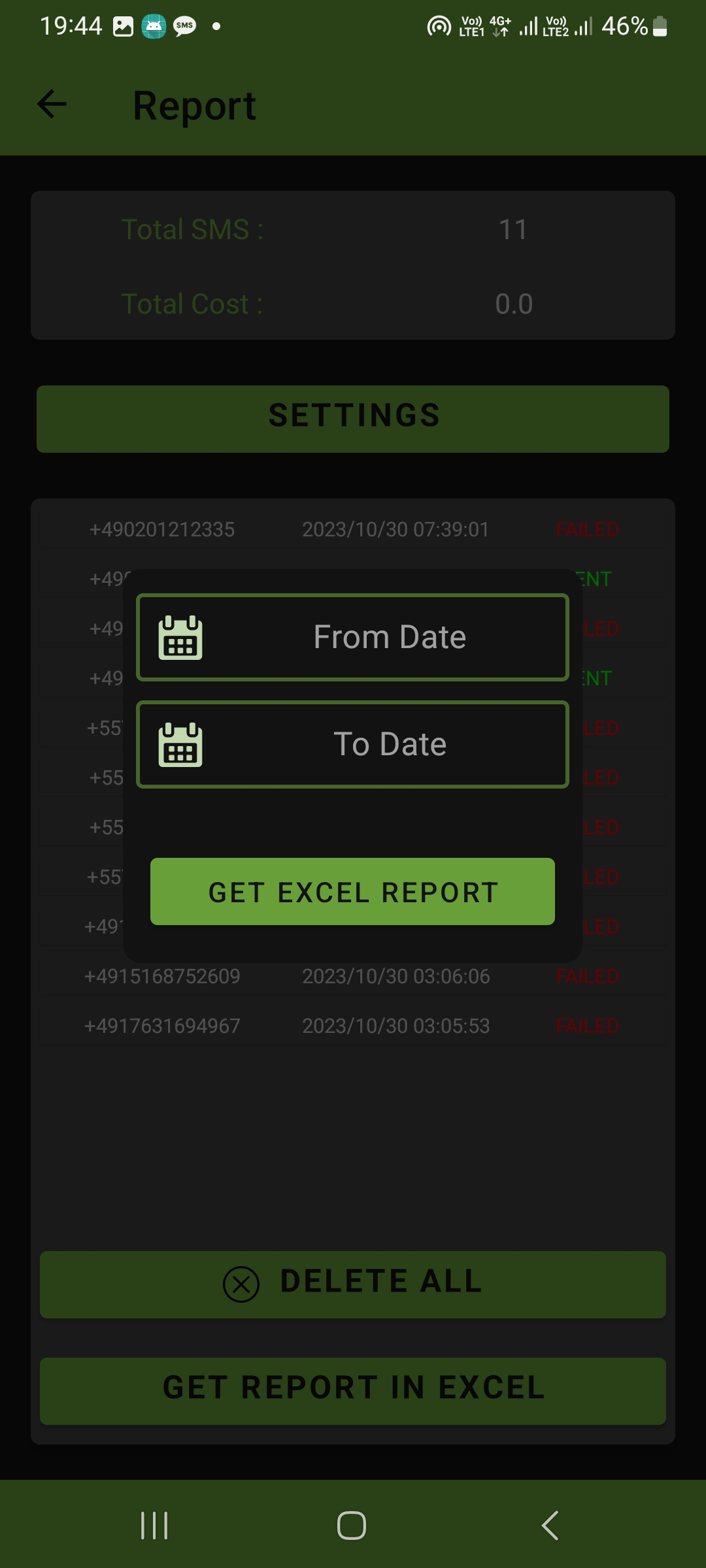Viewport: 706px width, 1568px height.
Task: Open the system recent apps view
Action: (154, 1526)
